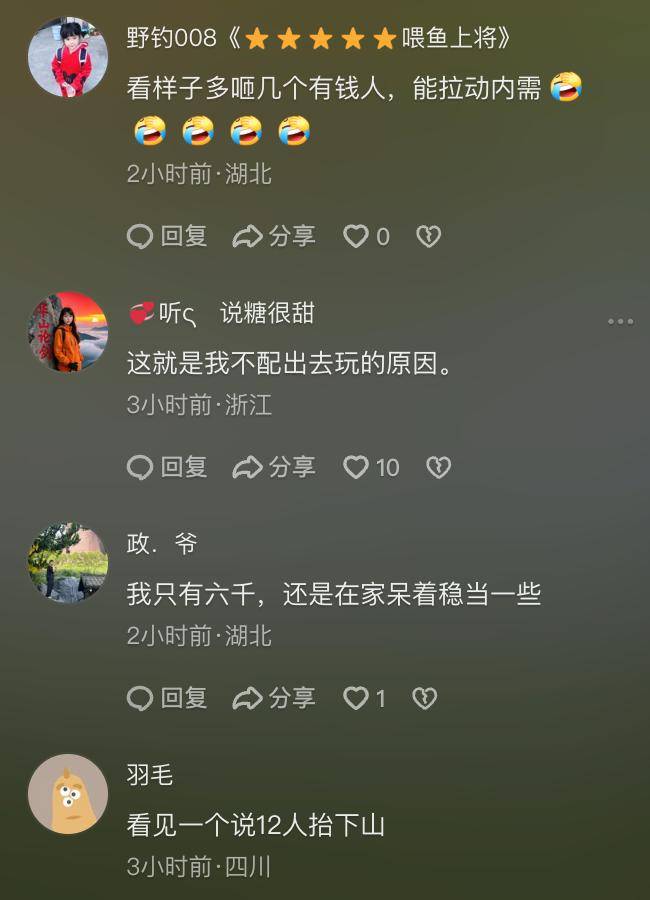Open overflow menu on 说糖很甜's comment

tap(620, 321)
